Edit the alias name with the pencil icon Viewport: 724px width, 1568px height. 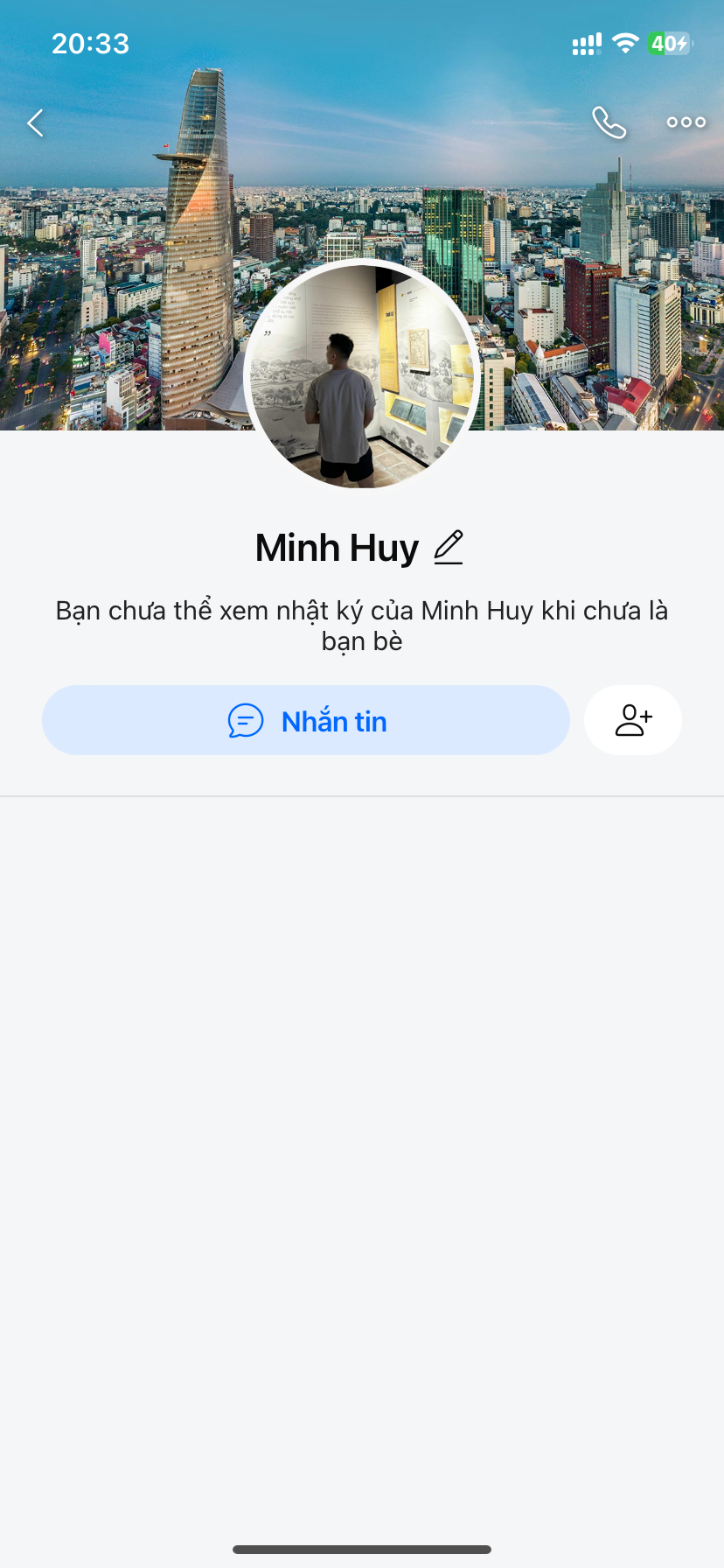[x=449, y=548]
